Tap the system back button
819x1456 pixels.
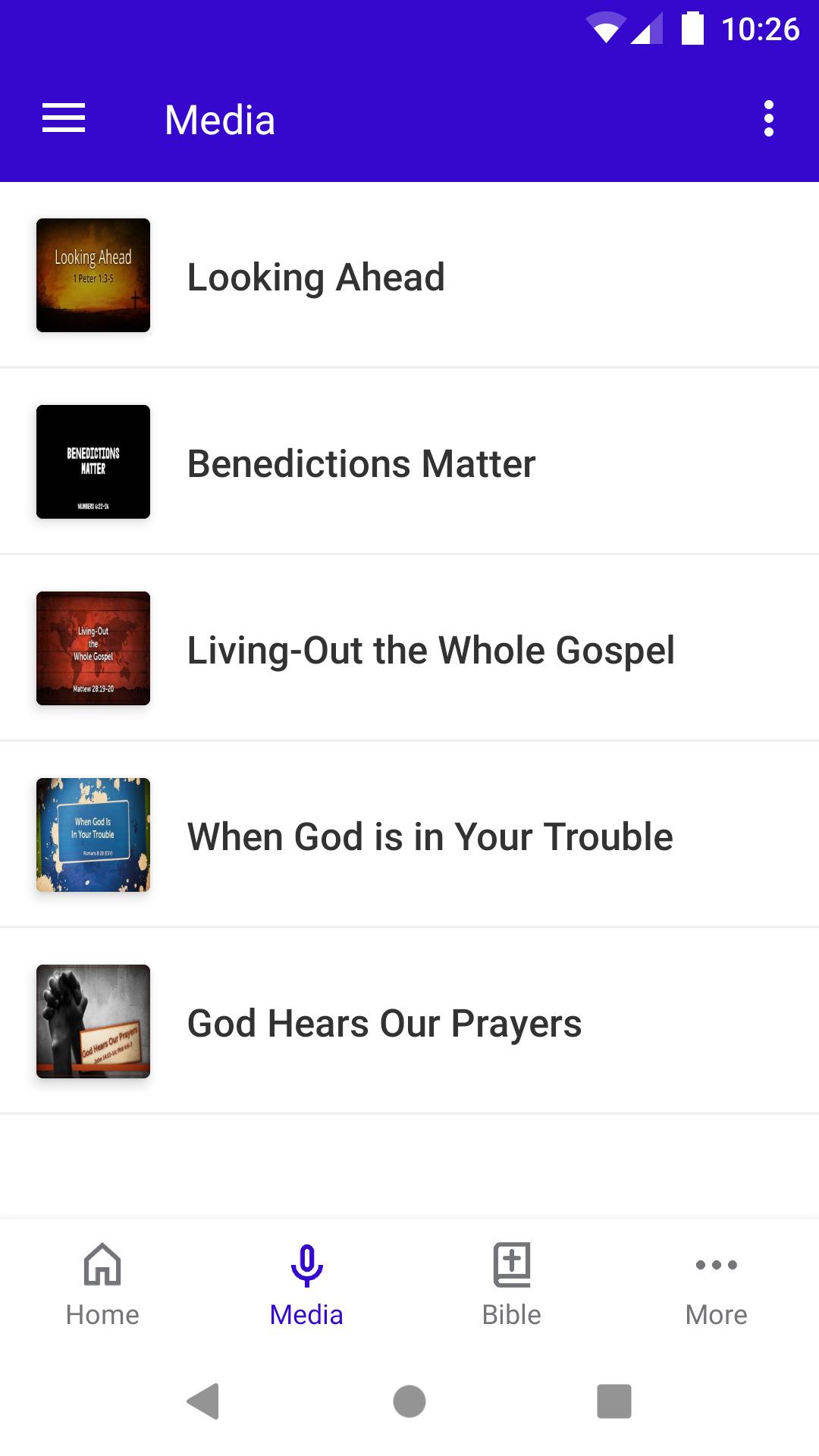click(203, 1401)
